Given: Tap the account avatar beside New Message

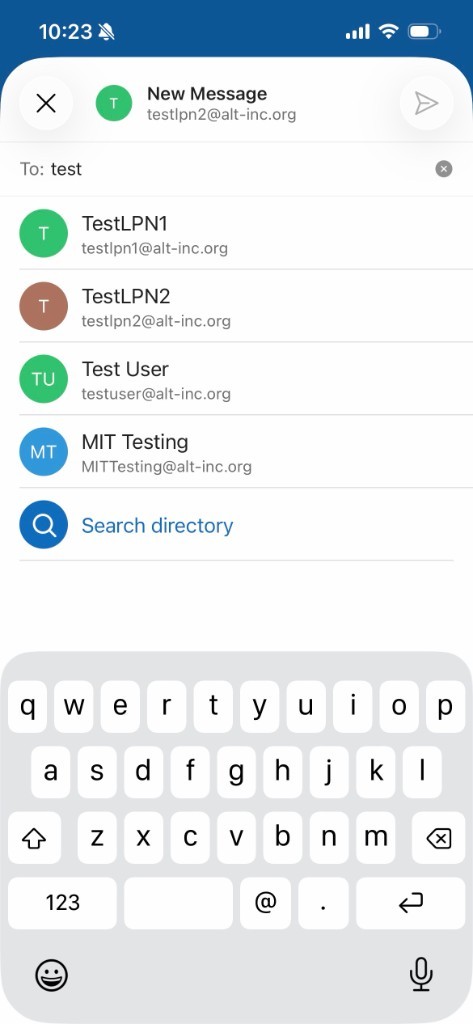Looking at the screenshot, I should coord(114,103).
